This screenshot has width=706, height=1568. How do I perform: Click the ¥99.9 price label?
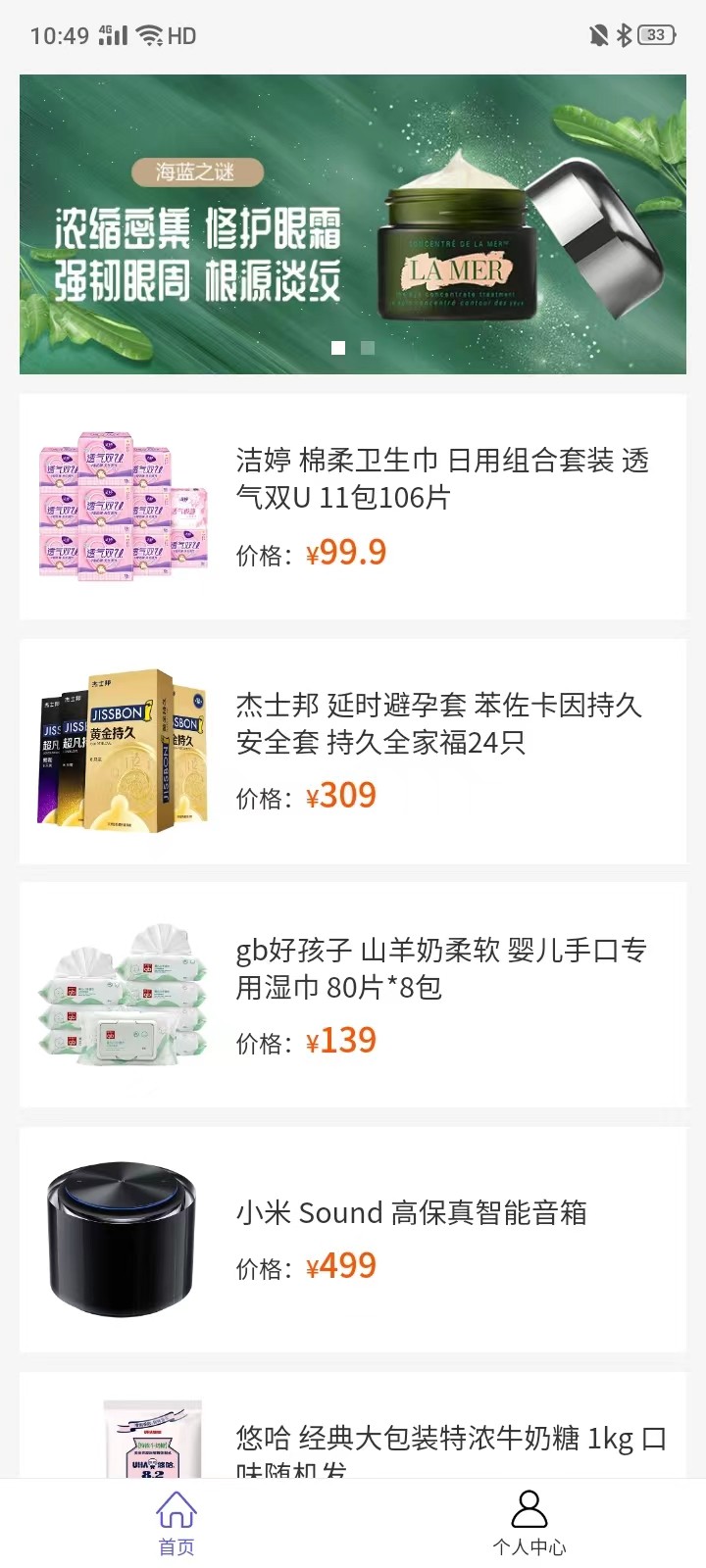pos(345,552)
